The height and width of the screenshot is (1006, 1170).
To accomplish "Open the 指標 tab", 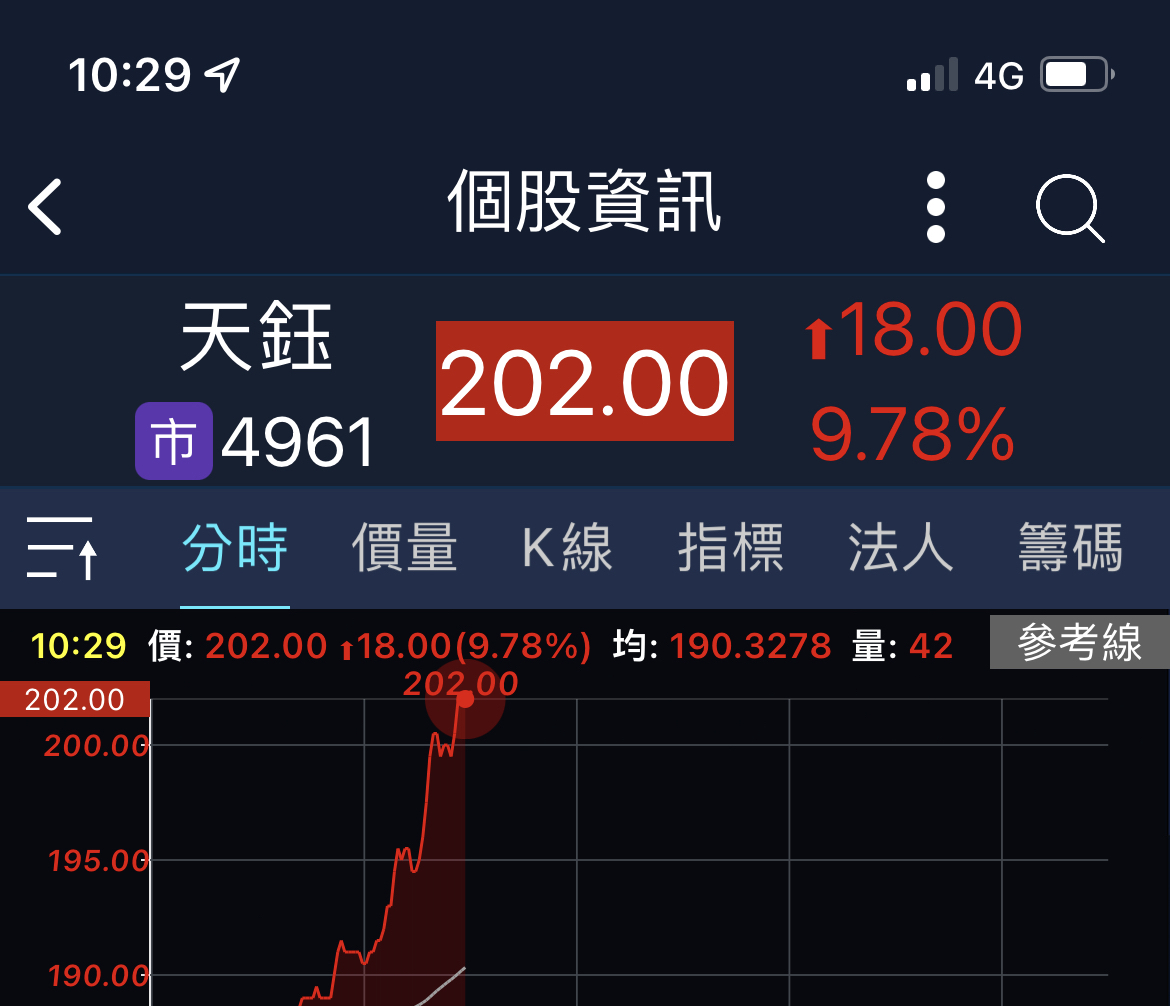I will 731,548.
